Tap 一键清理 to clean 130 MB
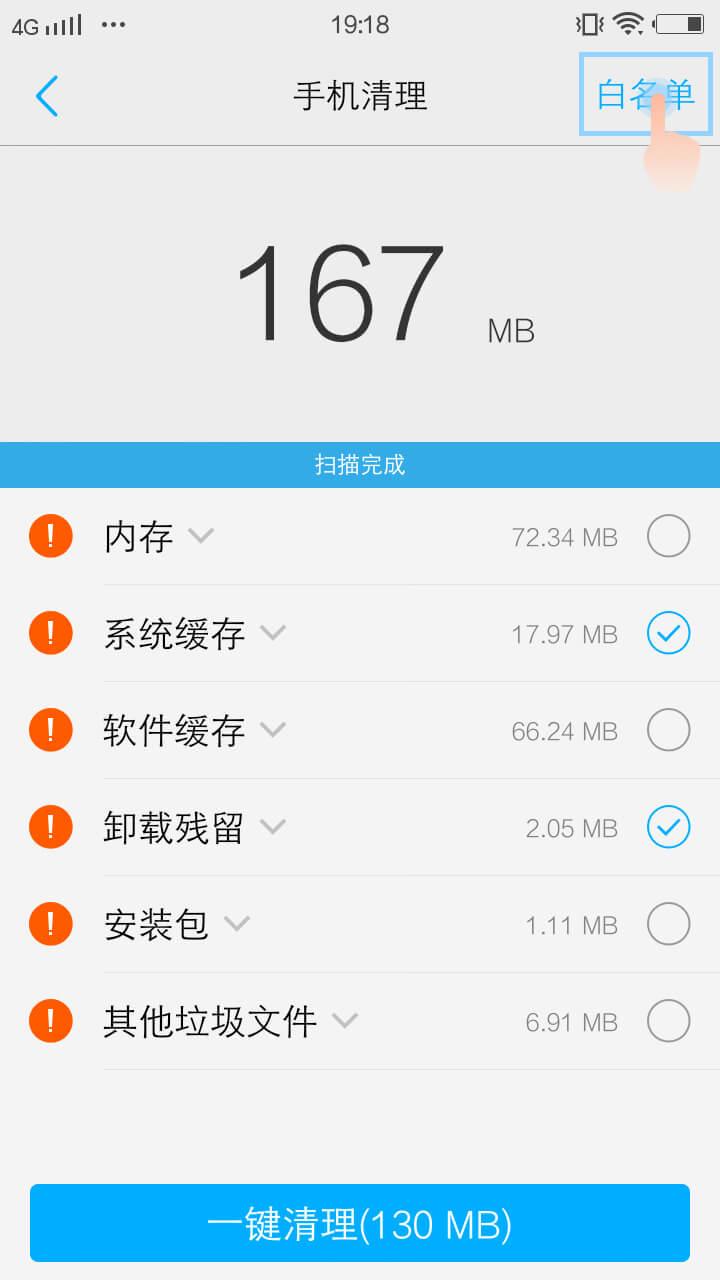720x1280 pixels. coord(360,1223)
